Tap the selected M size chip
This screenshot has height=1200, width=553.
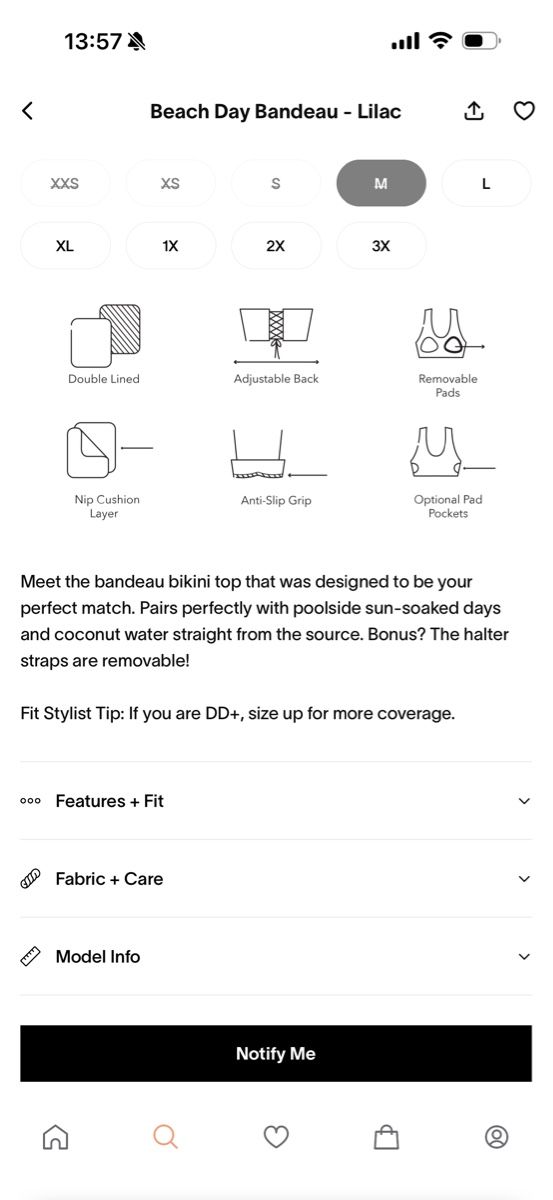381,183
